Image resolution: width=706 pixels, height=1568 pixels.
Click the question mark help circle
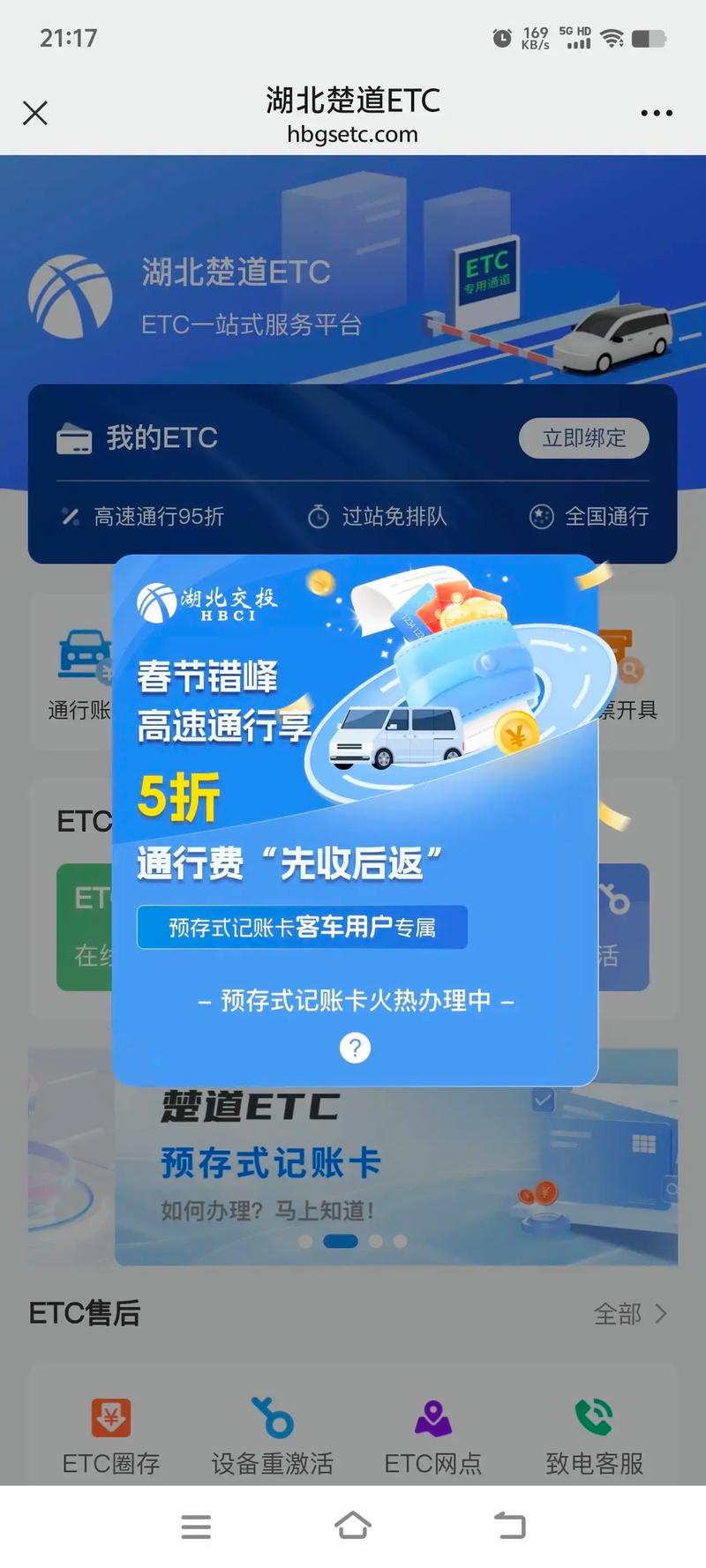(355, 1049)
